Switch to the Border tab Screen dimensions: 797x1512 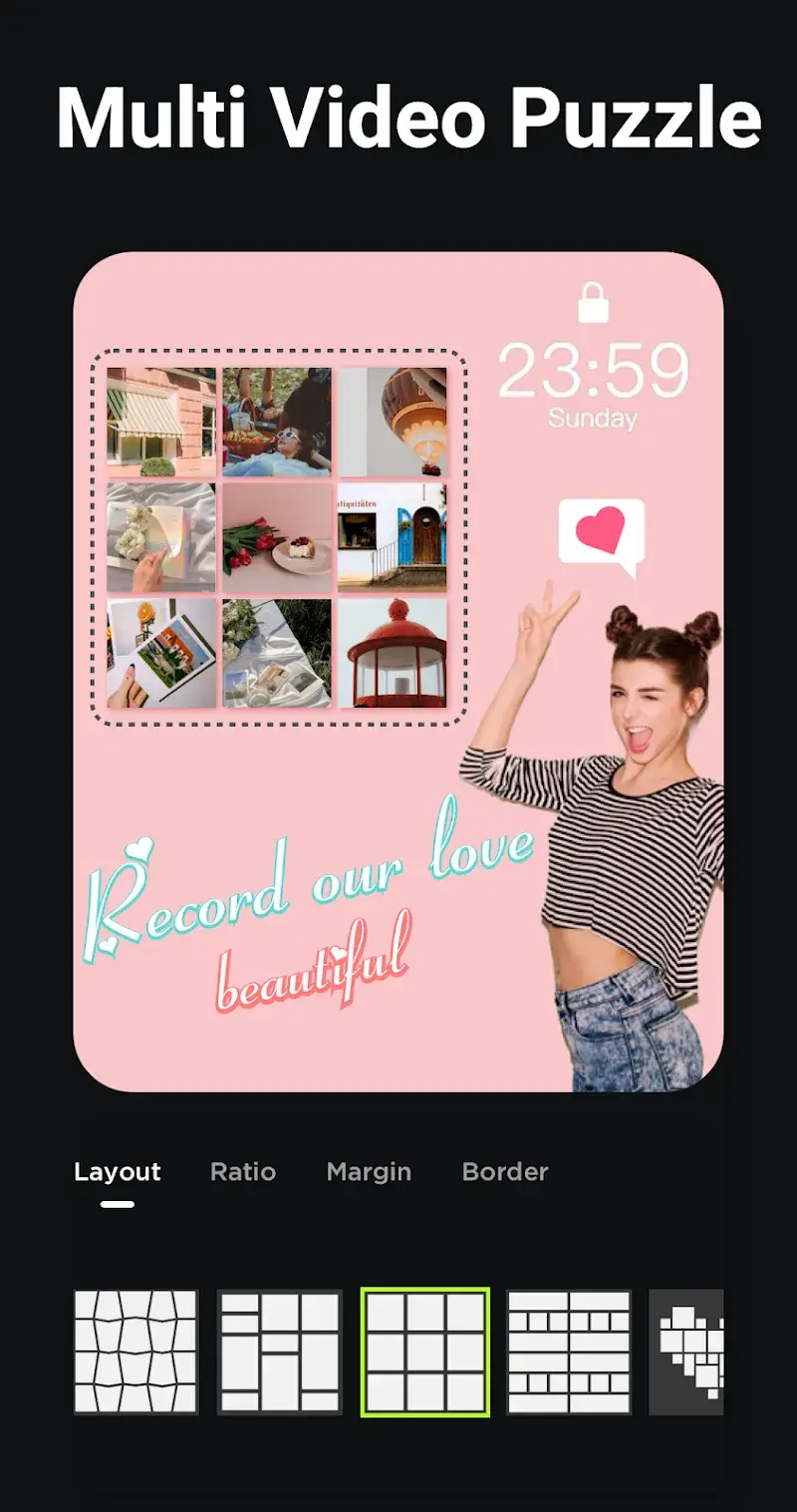click(505, 1172)
